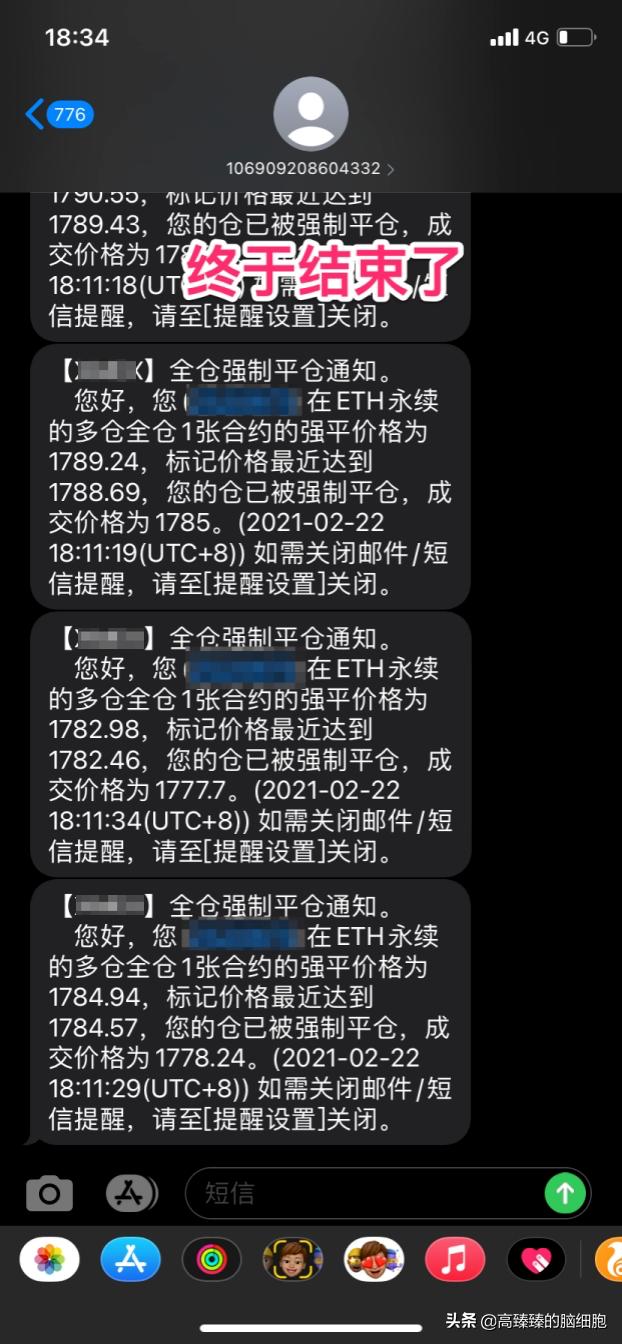The height and width of the screenshot is (1344, 622).
Task: Open the Activity rings app
Action: tap(212, 1259)
